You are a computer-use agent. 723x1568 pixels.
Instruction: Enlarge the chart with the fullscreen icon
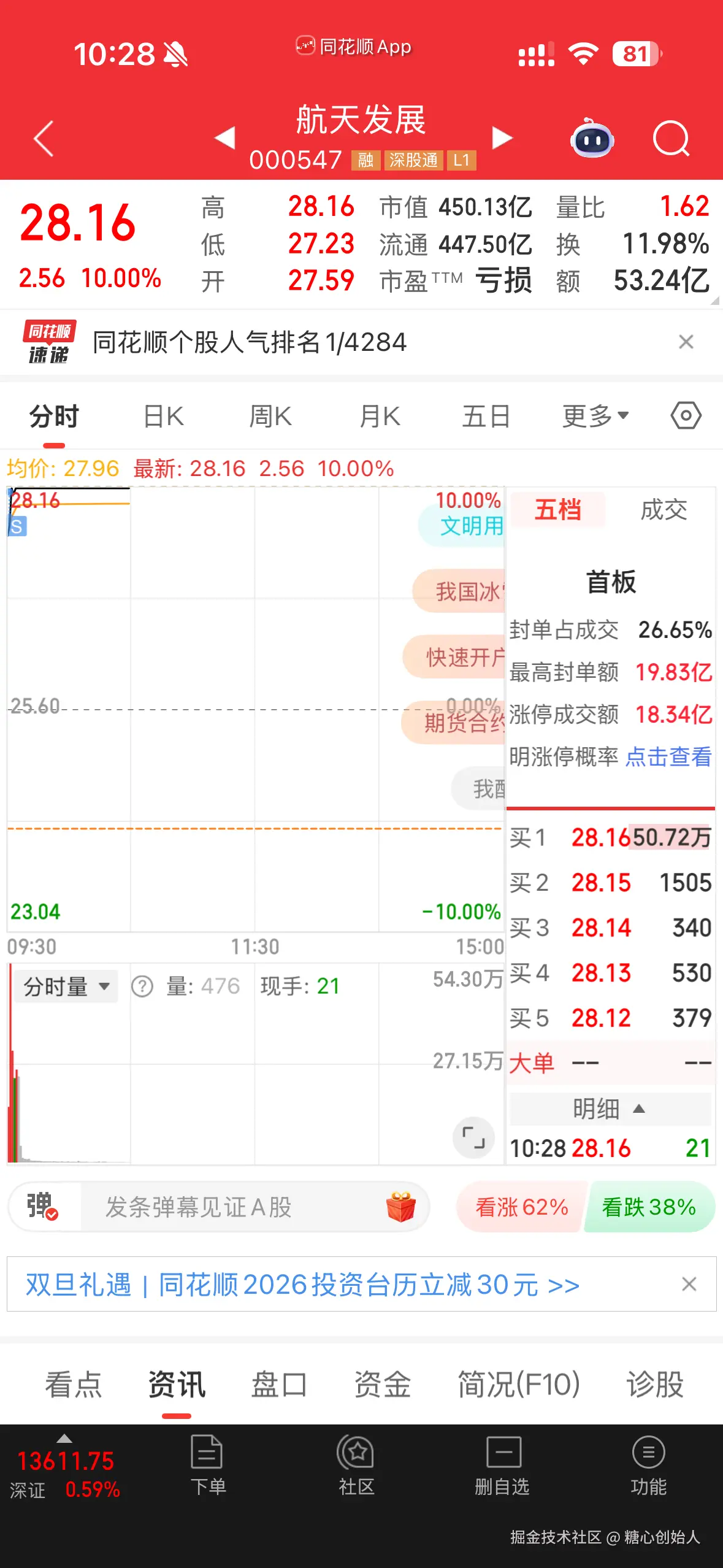point(473,1138)
